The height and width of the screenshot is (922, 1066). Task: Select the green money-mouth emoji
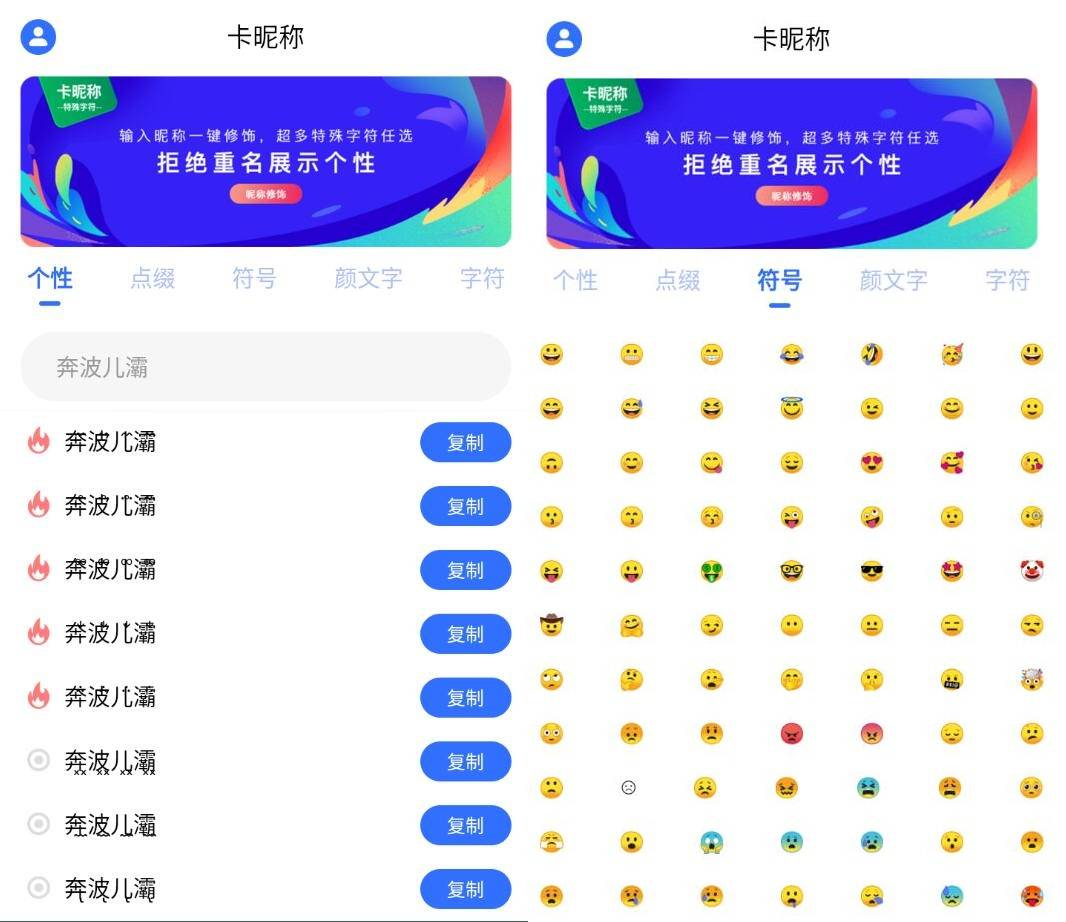(712, 571)
